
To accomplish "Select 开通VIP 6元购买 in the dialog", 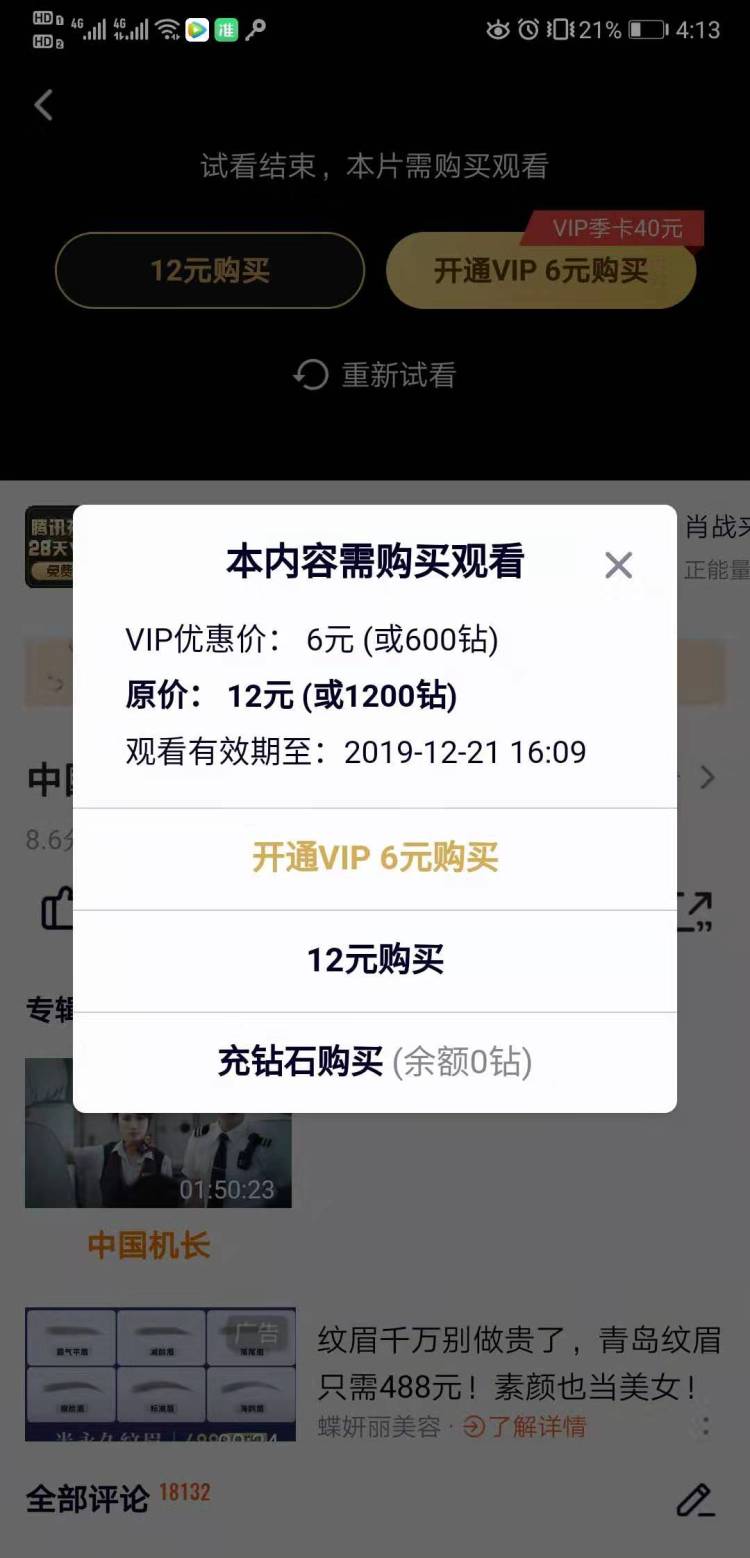I will (x=375, y=858).
